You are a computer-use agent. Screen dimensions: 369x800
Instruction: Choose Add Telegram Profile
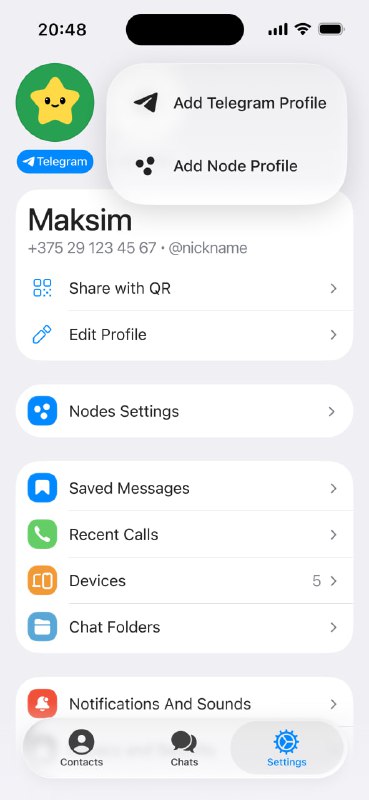pyautogui.click(x=227, y=103)
